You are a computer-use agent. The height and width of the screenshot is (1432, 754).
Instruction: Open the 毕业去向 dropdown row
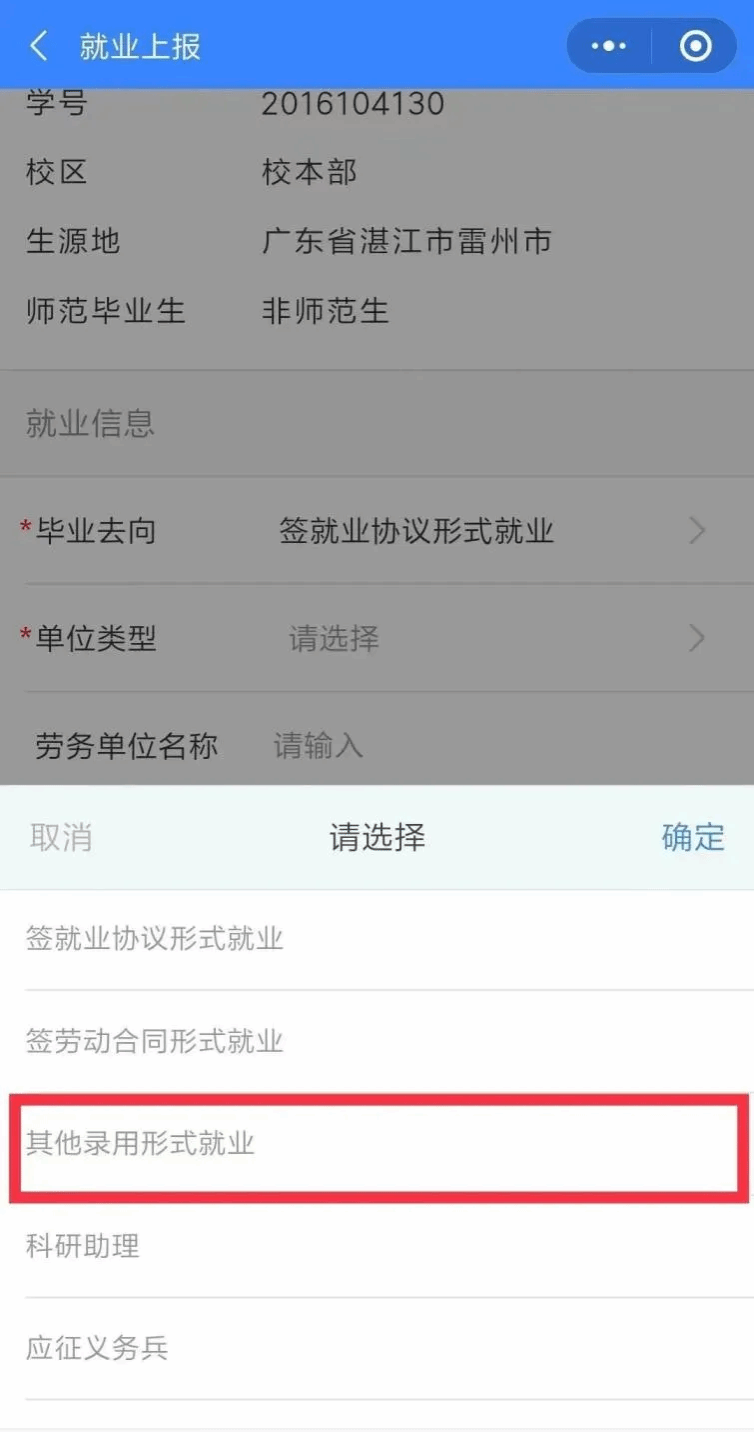(416, 531)
